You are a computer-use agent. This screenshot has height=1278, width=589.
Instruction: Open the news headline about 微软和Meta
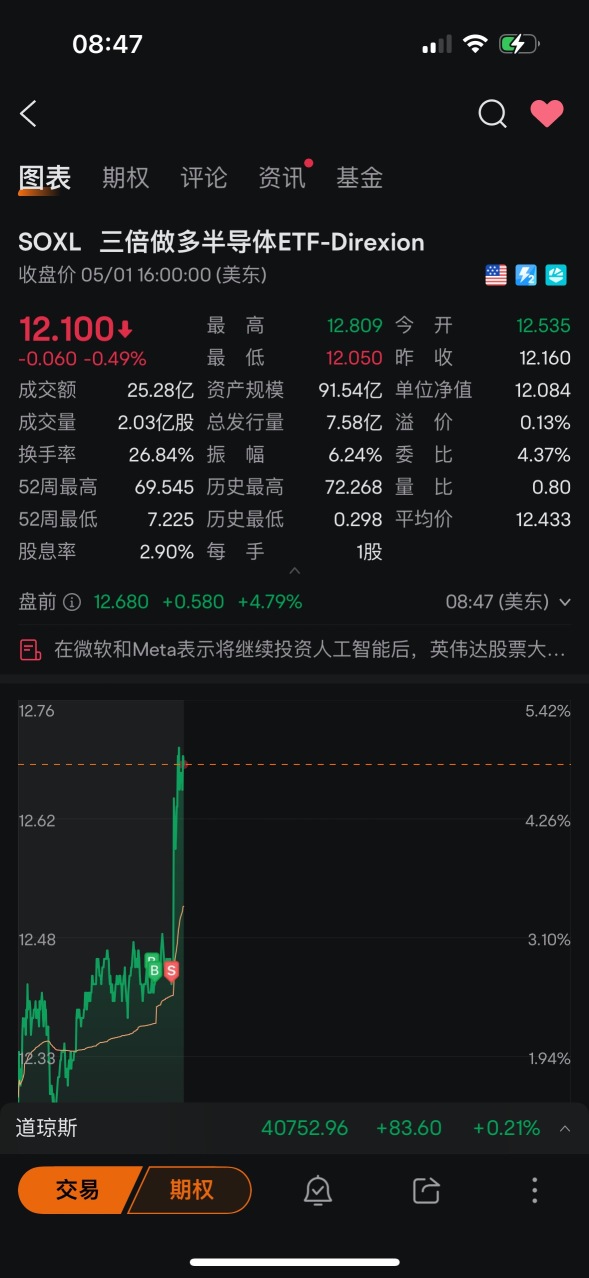tap(294, 650)
